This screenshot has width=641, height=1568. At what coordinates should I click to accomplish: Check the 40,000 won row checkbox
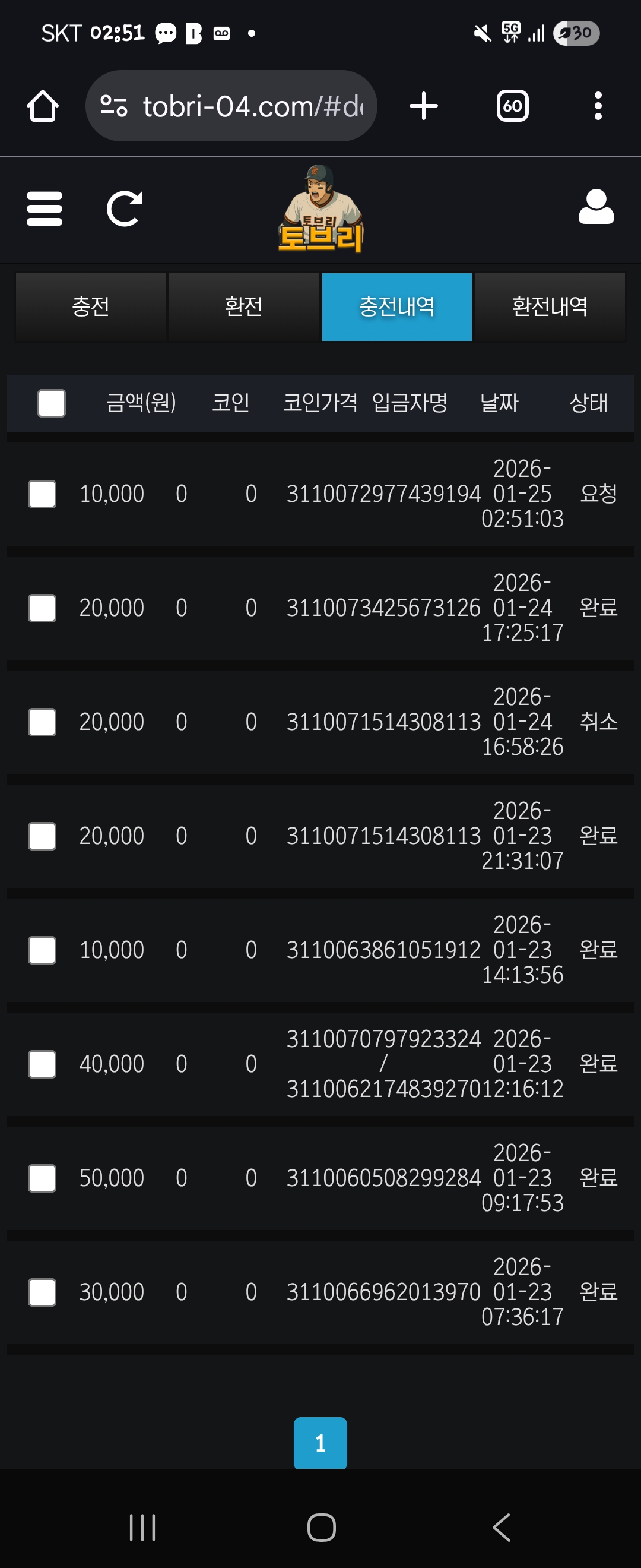click(x=43, y=1064)
